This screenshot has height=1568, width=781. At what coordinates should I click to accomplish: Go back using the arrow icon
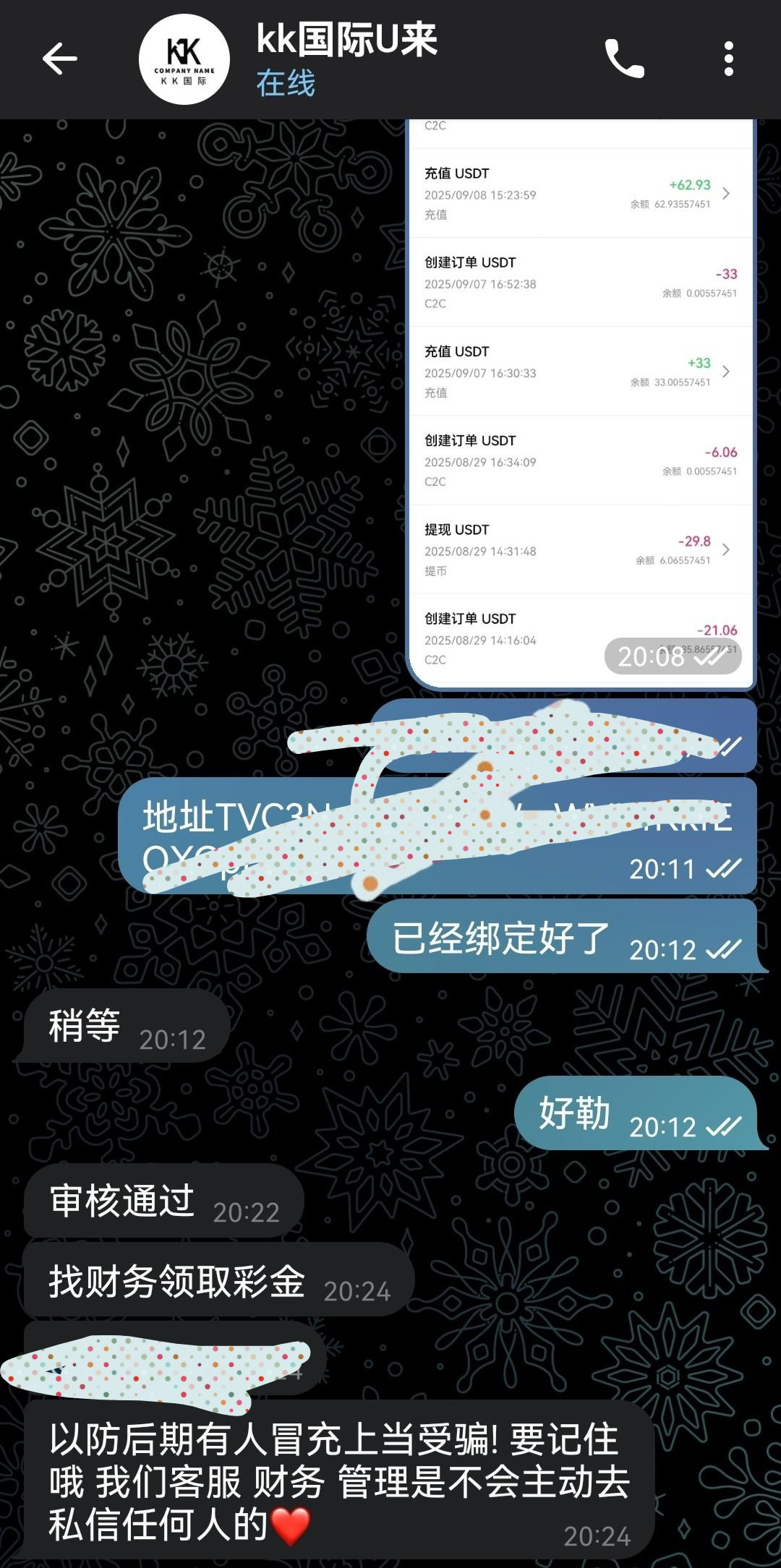[59, 59]
